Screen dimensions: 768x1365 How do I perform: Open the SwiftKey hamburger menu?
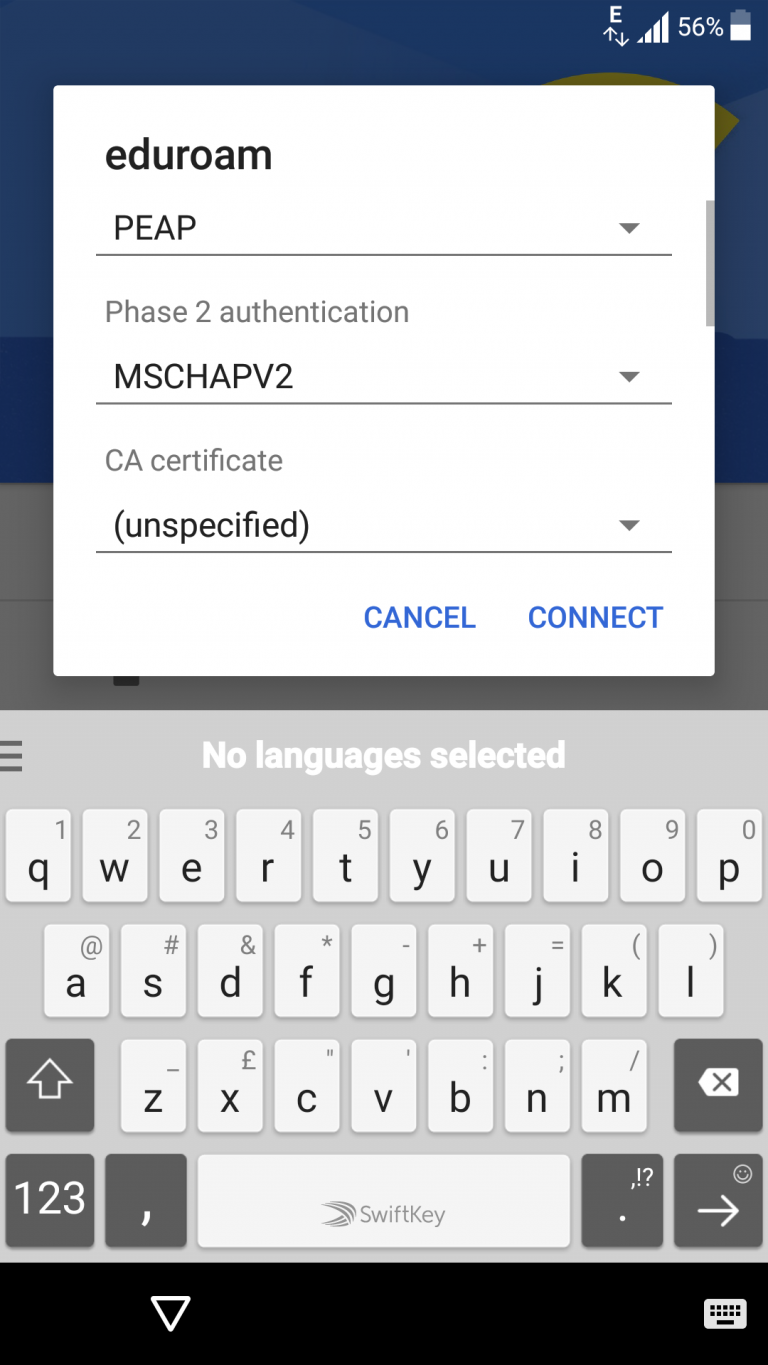[11, 755]
